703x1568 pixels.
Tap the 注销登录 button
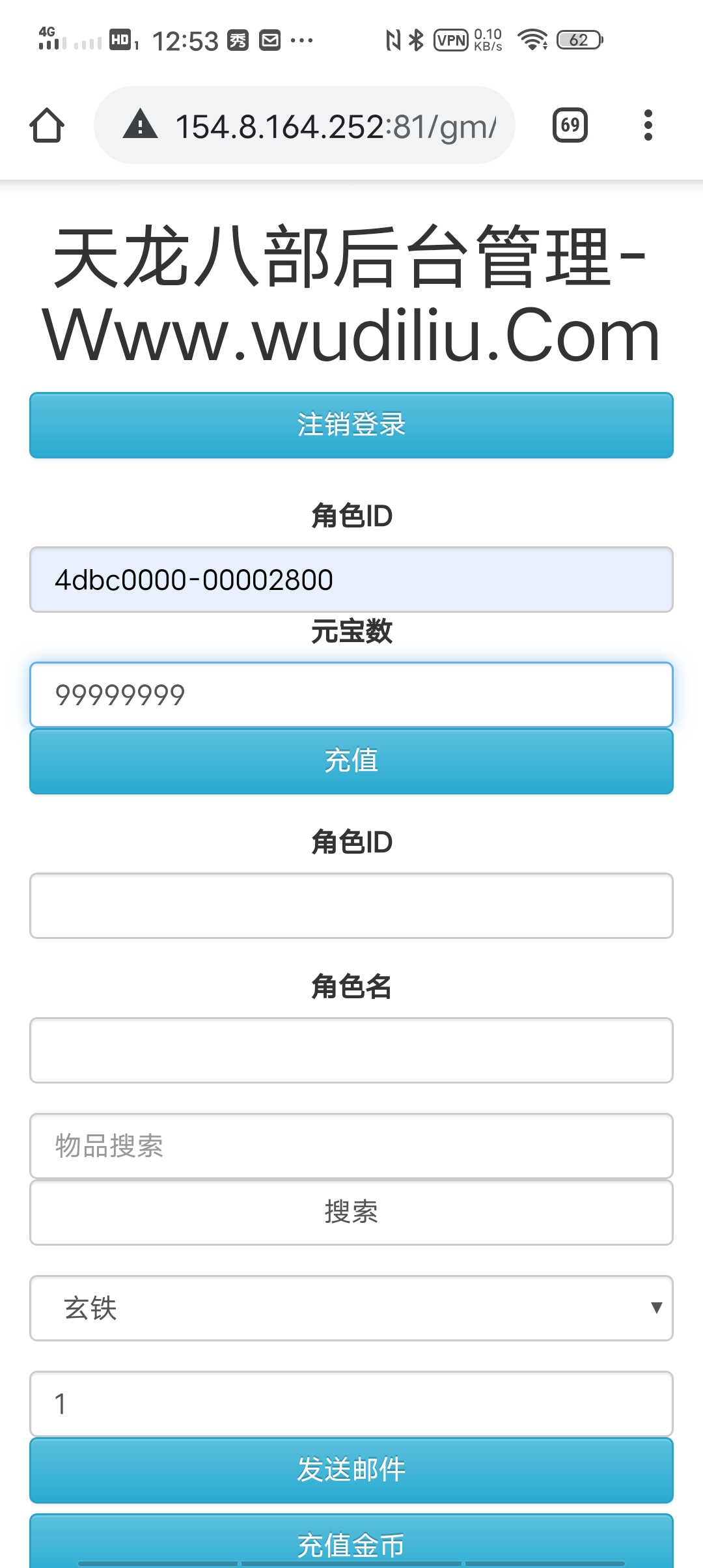(351, 425)
